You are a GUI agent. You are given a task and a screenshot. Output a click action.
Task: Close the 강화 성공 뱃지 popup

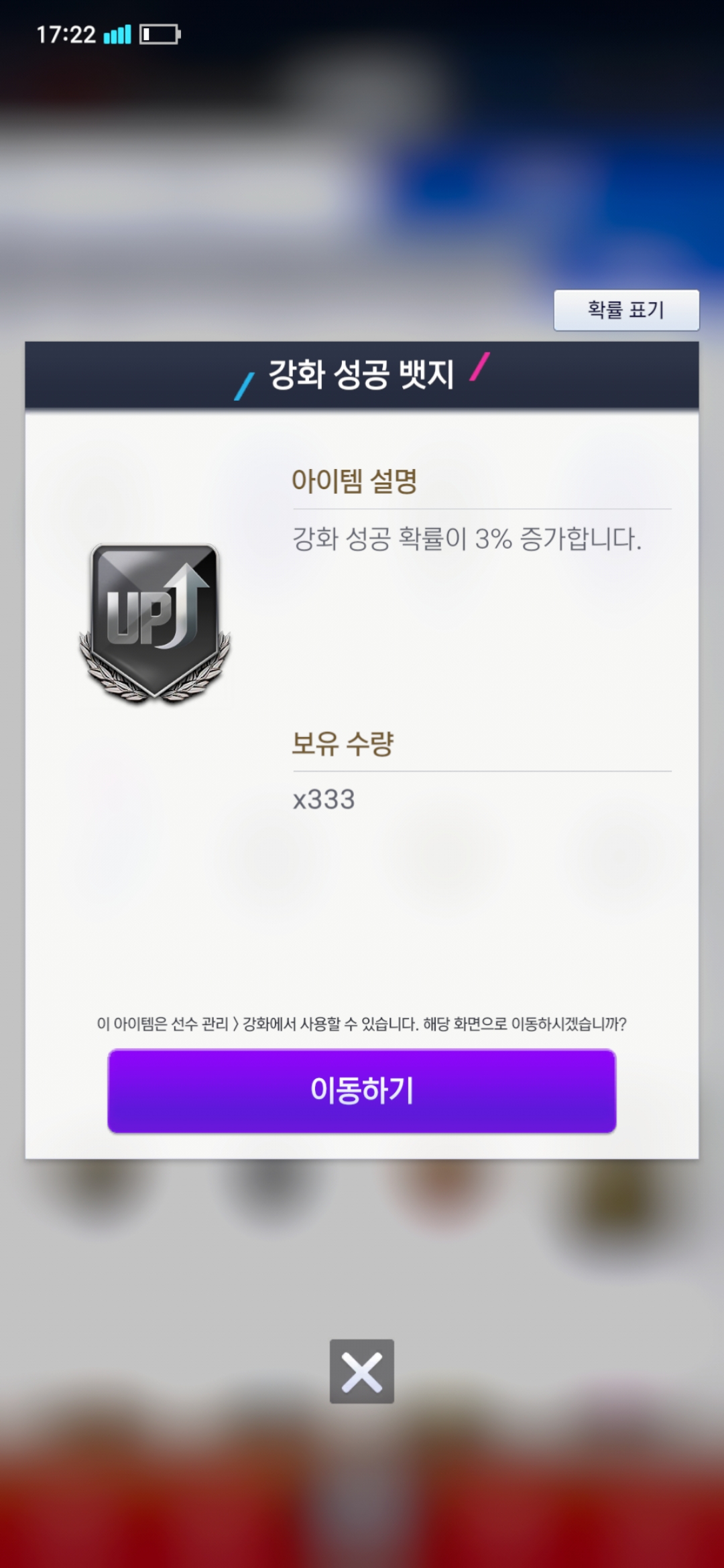[362, 1371]
